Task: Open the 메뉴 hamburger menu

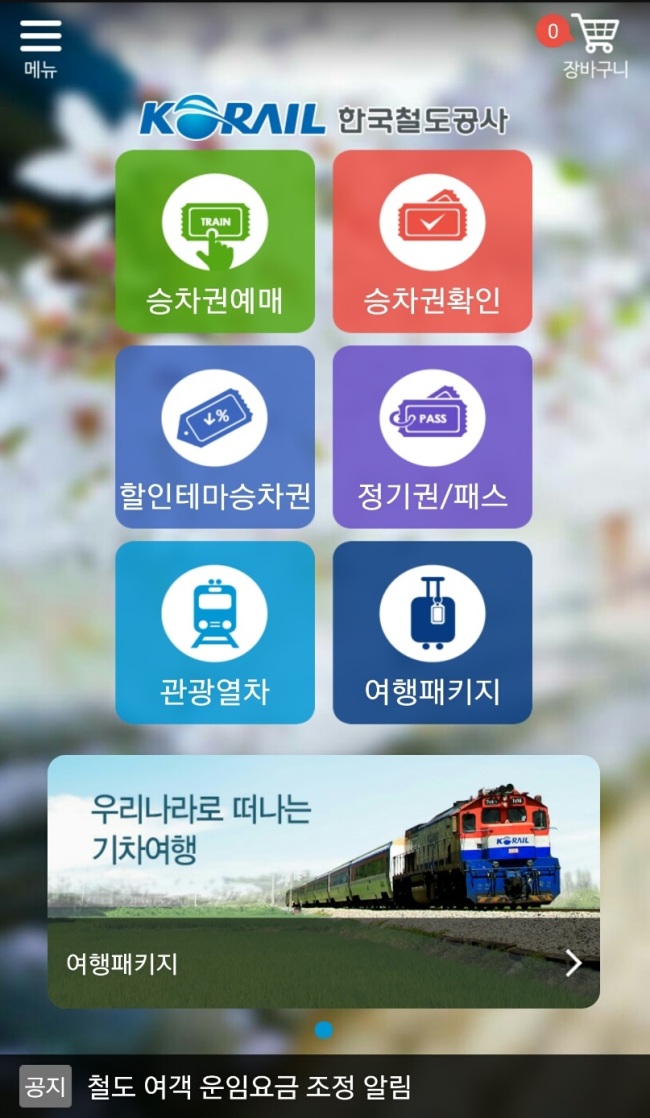Action: pyautogui.click(x=41, y=48)
